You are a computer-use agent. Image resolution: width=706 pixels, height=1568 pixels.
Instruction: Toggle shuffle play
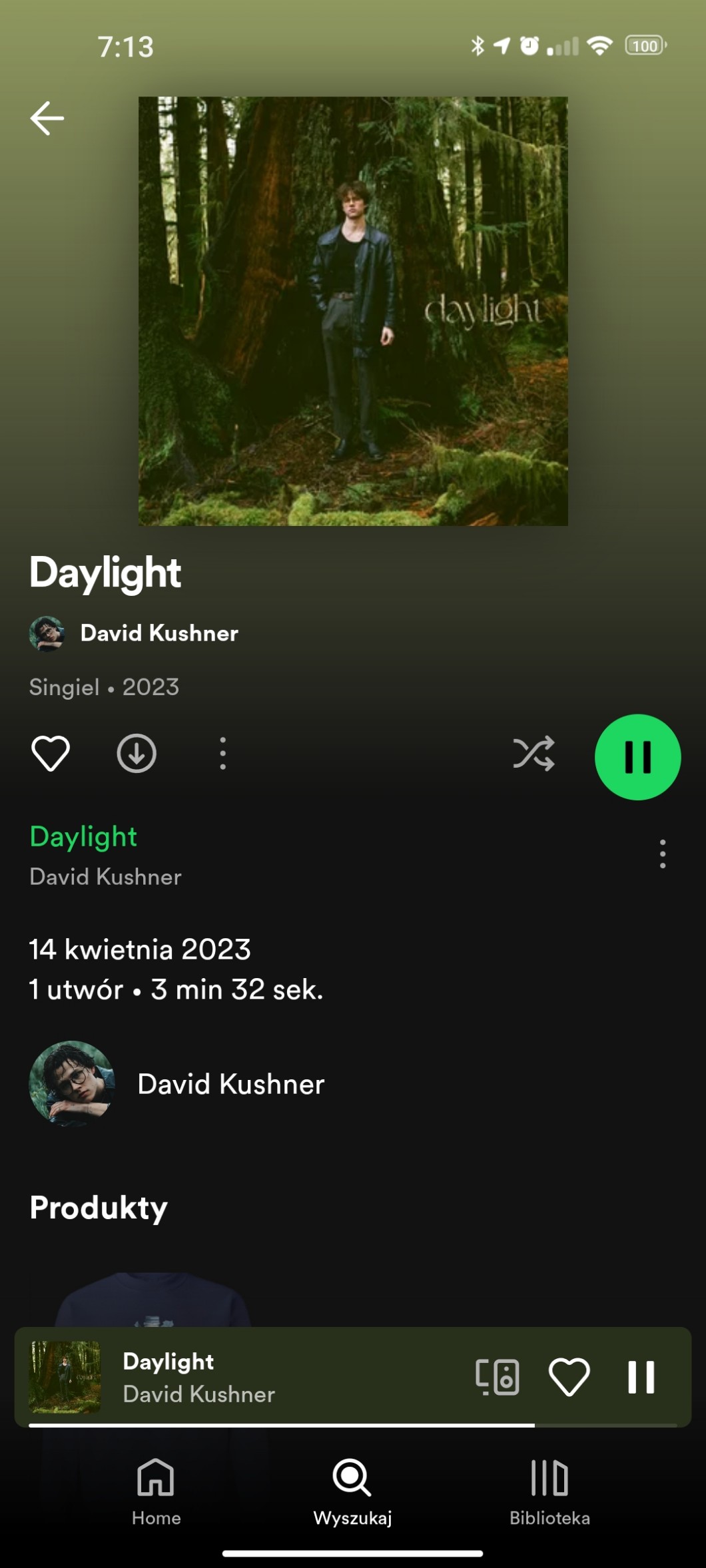(533, 754)
